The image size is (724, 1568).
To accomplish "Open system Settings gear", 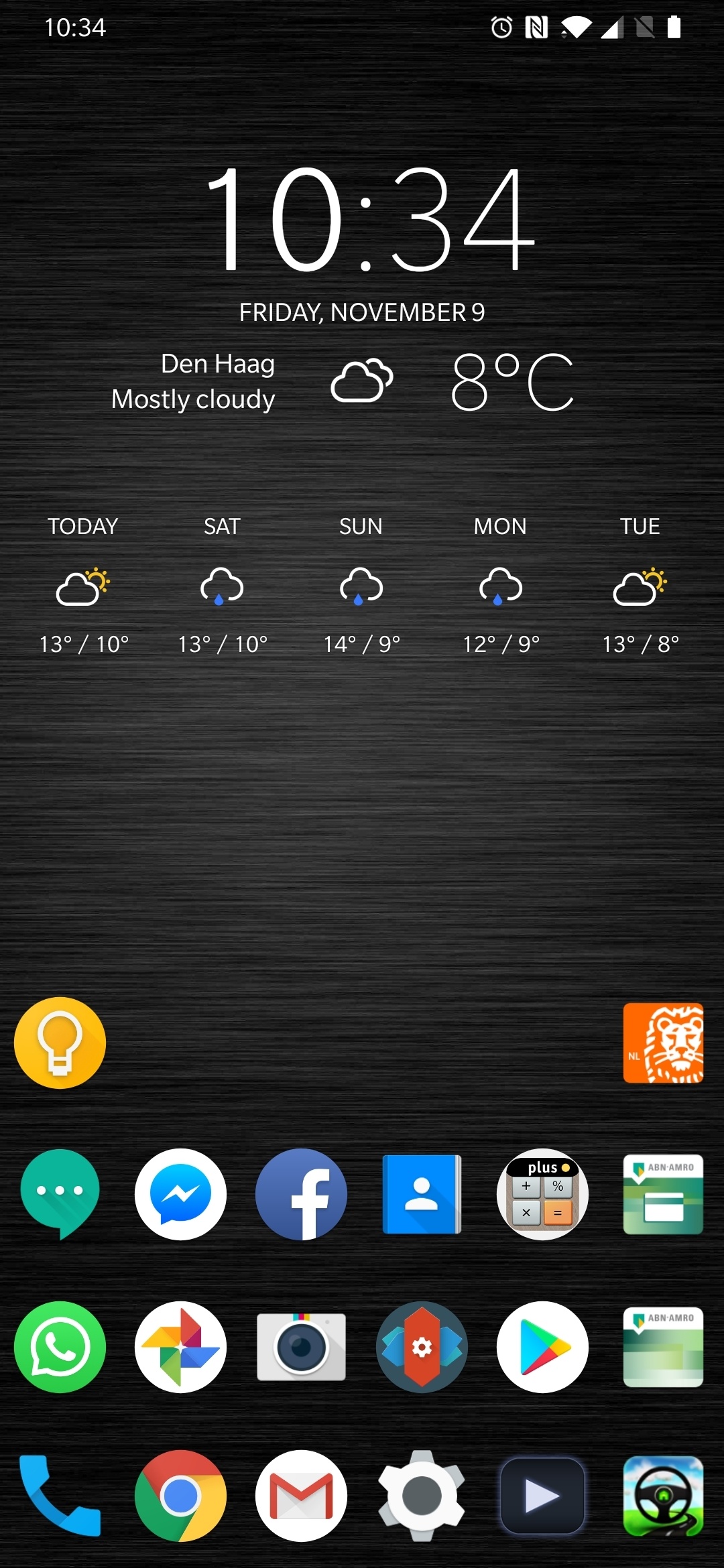I will point(422,1496).
